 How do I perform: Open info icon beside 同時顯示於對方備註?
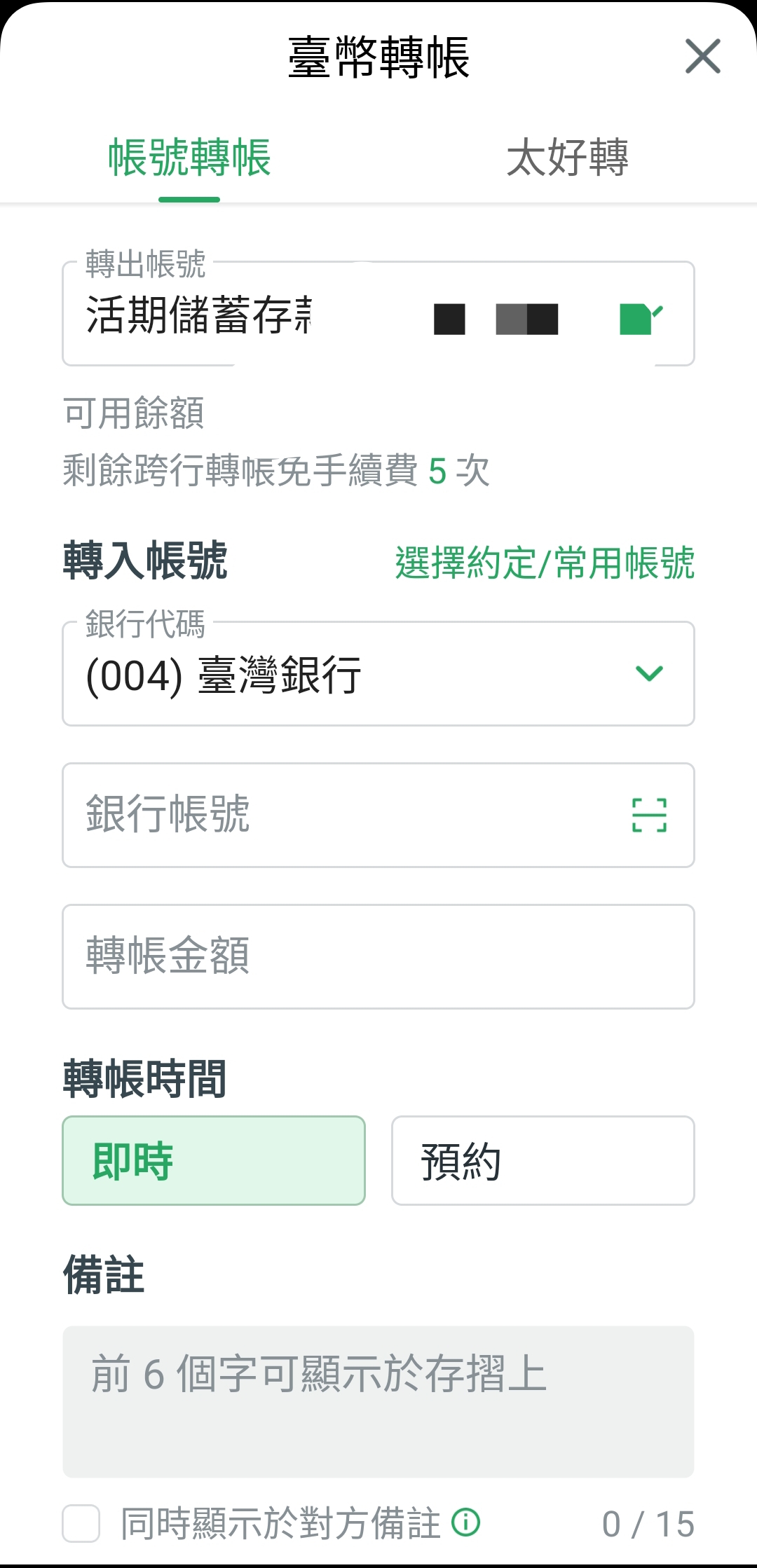[x=466, y=1522]
